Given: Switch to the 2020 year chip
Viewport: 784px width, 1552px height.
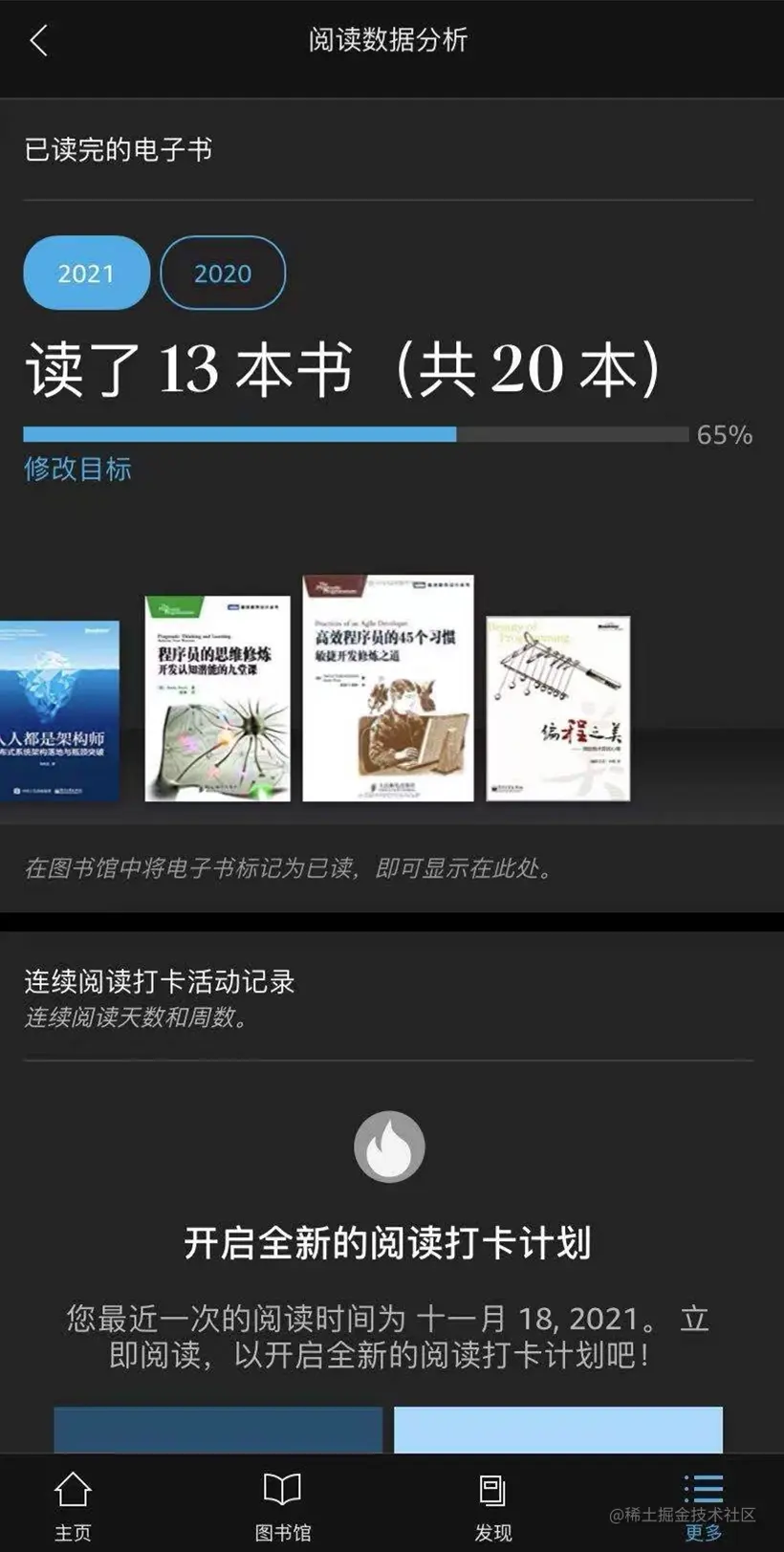Looking at the screenshot, I should 222,273.
